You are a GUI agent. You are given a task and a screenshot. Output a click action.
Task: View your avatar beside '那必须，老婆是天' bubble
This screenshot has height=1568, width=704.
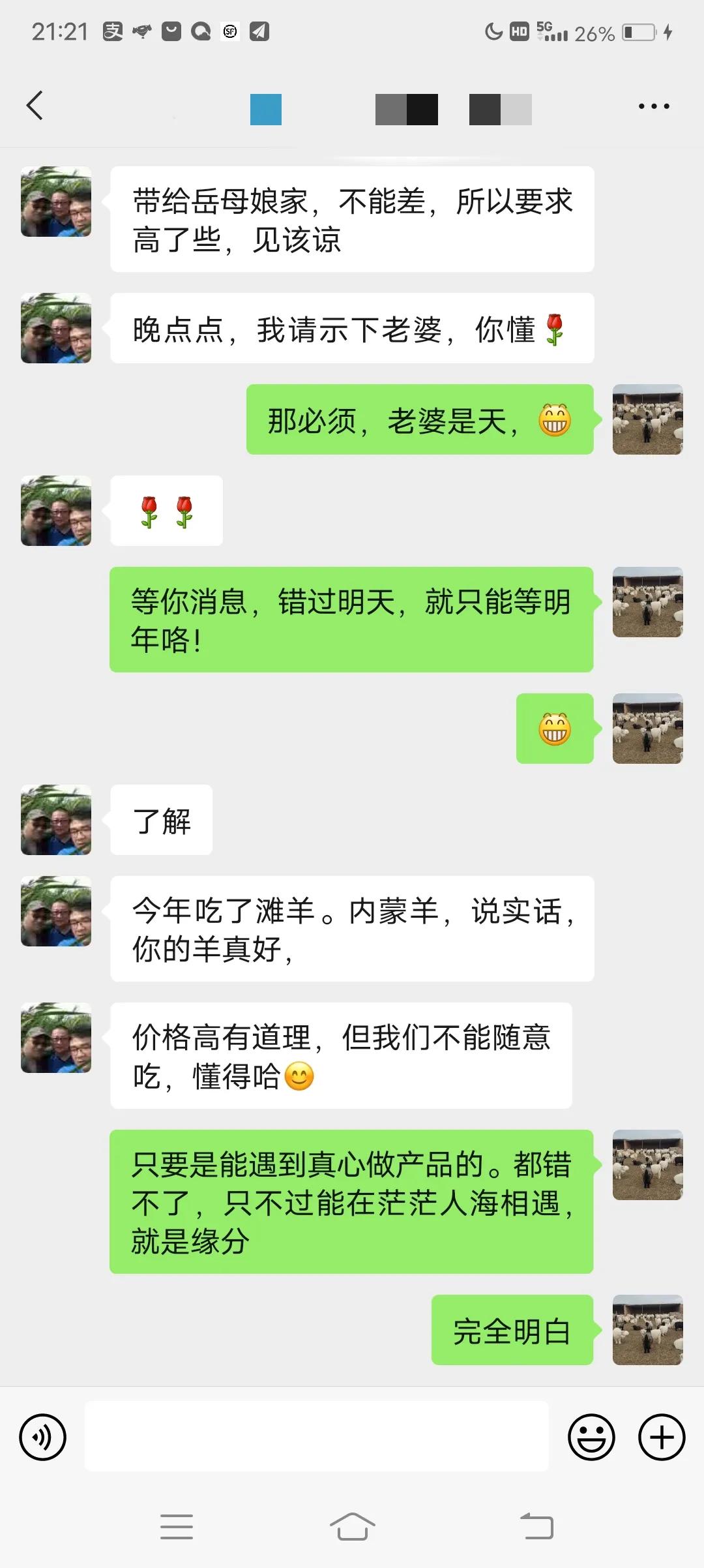(x=646, y=421)
